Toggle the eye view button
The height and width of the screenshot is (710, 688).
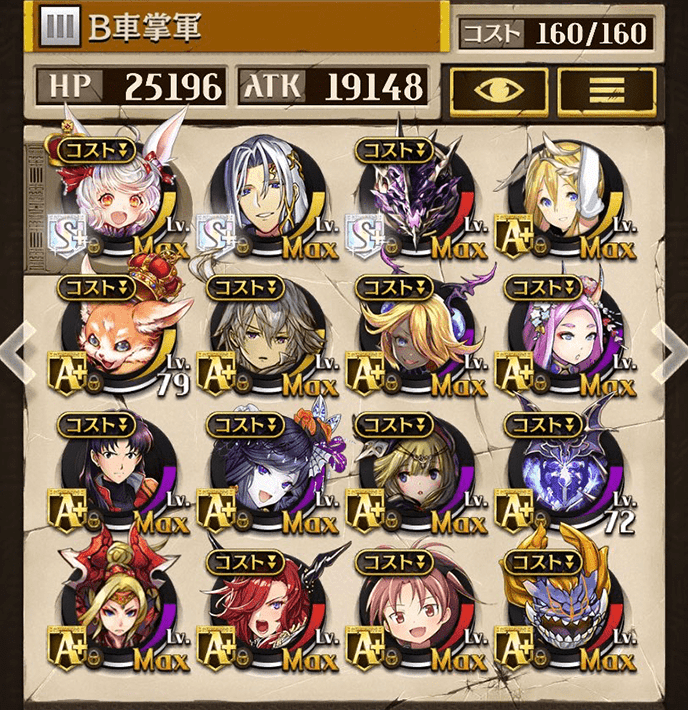coord(498,89)
